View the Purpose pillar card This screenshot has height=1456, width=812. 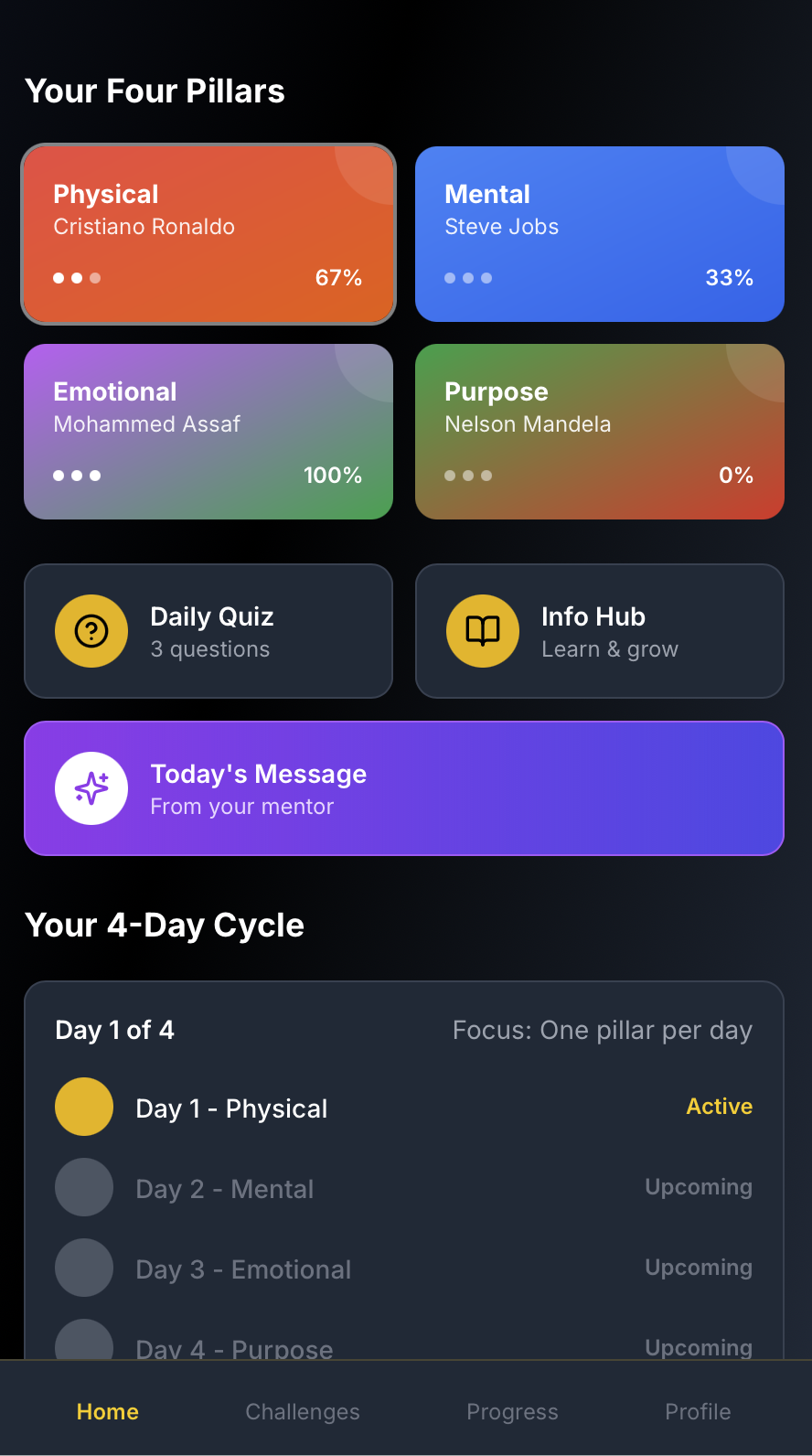(x=600, y=432)
